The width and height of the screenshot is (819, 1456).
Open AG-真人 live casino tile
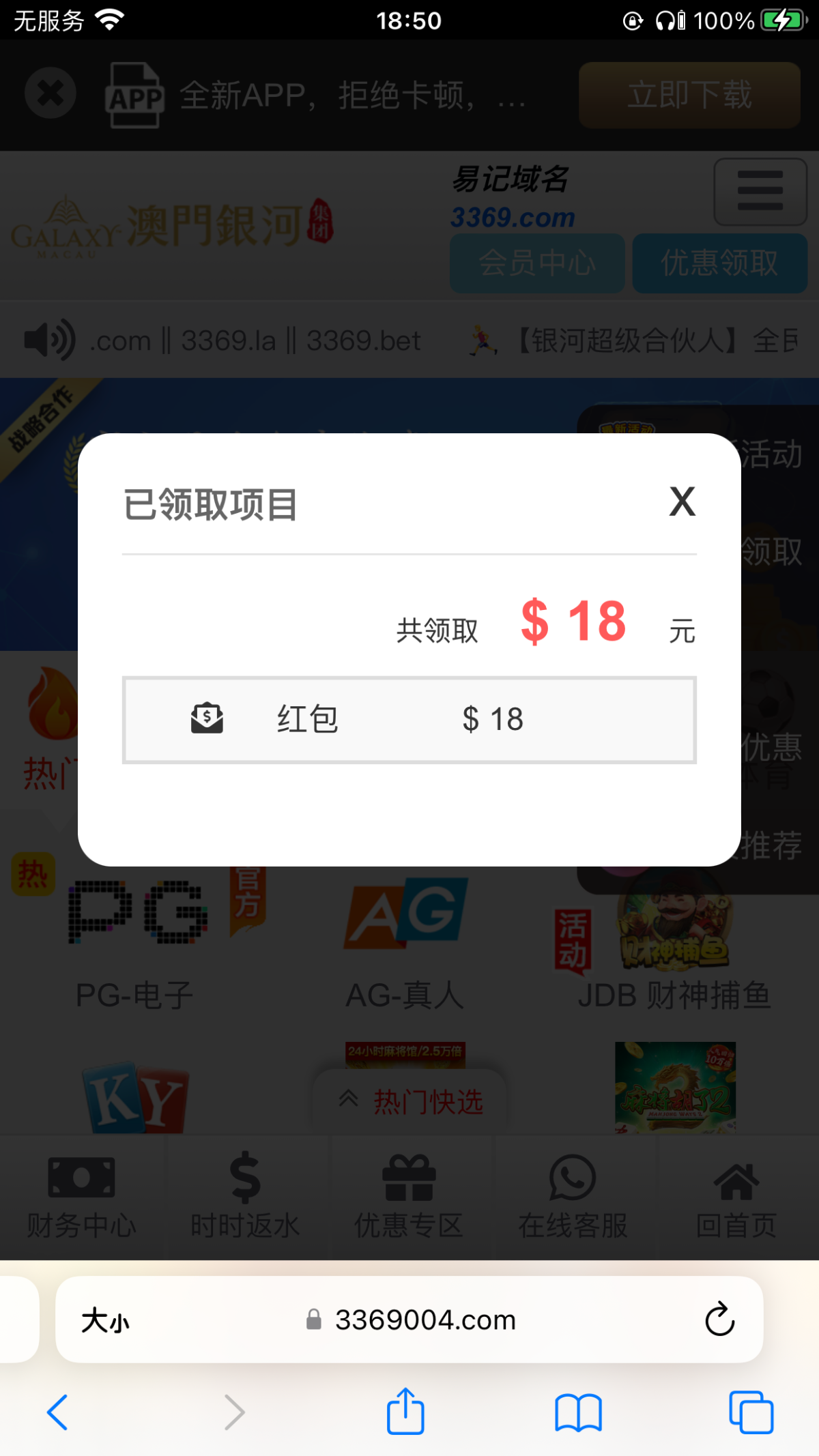coord(405,942)
